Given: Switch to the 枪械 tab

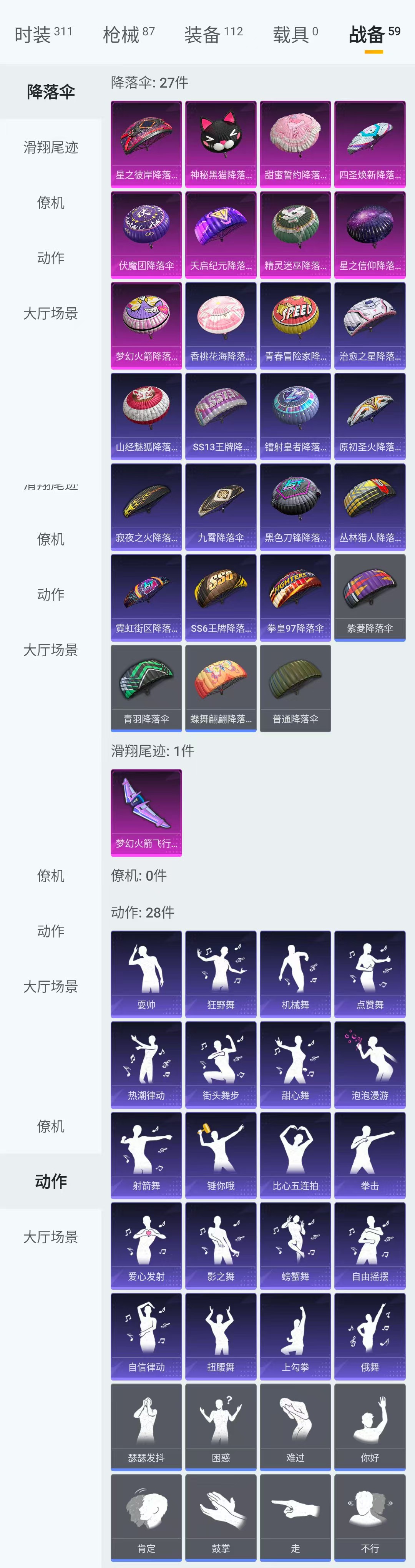Looking at the screenshot, I should pos(128,35).
